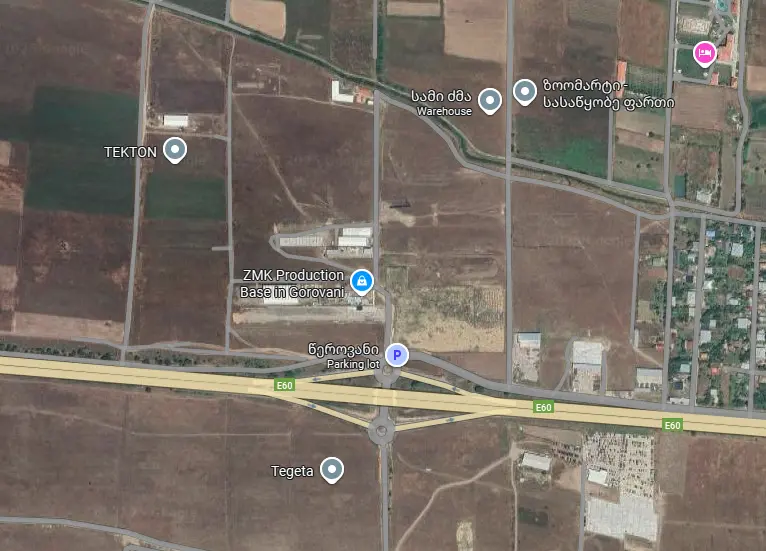The image size is (766, 551).
Task: Select the Warehouse marker pin
Action: (489, 99)
